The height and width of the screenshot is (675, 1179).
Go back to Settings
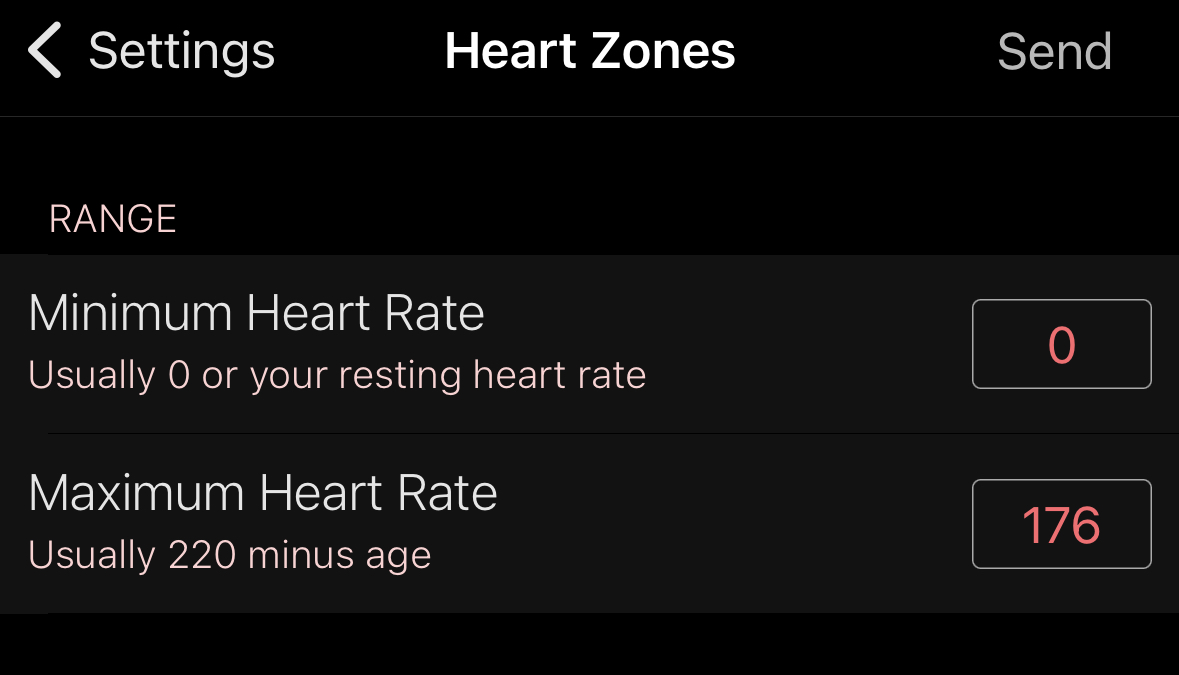(x=152, y=51)
